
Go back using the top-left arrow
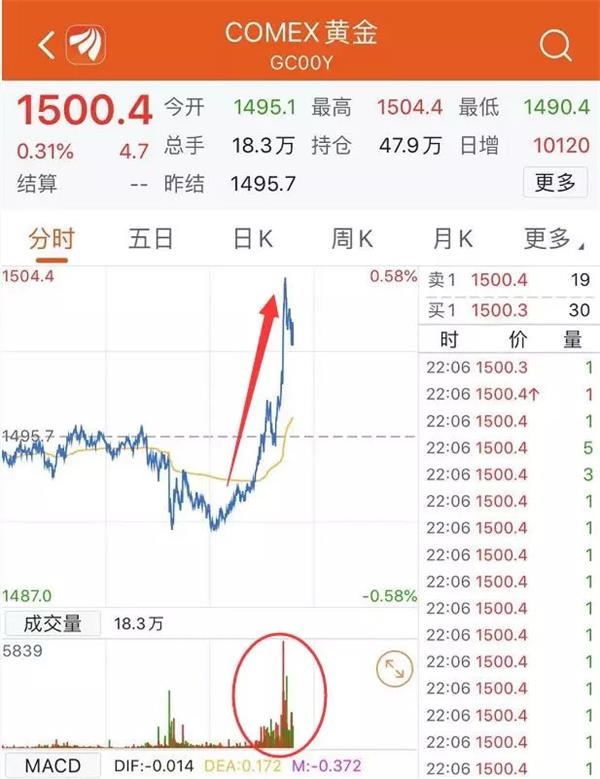click(x=46, y=45)
